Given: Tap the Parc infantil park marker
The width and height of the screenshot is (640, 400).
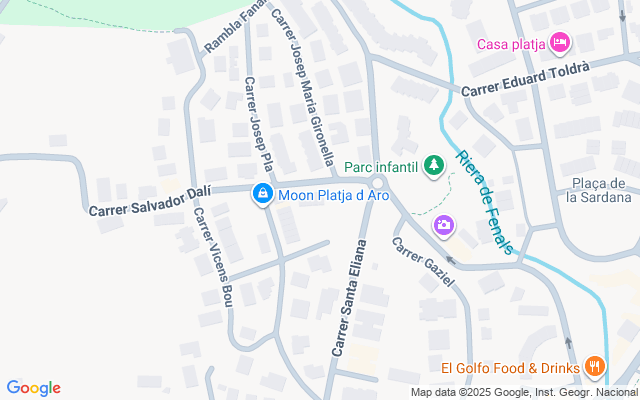Looking at the screenshot, I should coord(433,164).
